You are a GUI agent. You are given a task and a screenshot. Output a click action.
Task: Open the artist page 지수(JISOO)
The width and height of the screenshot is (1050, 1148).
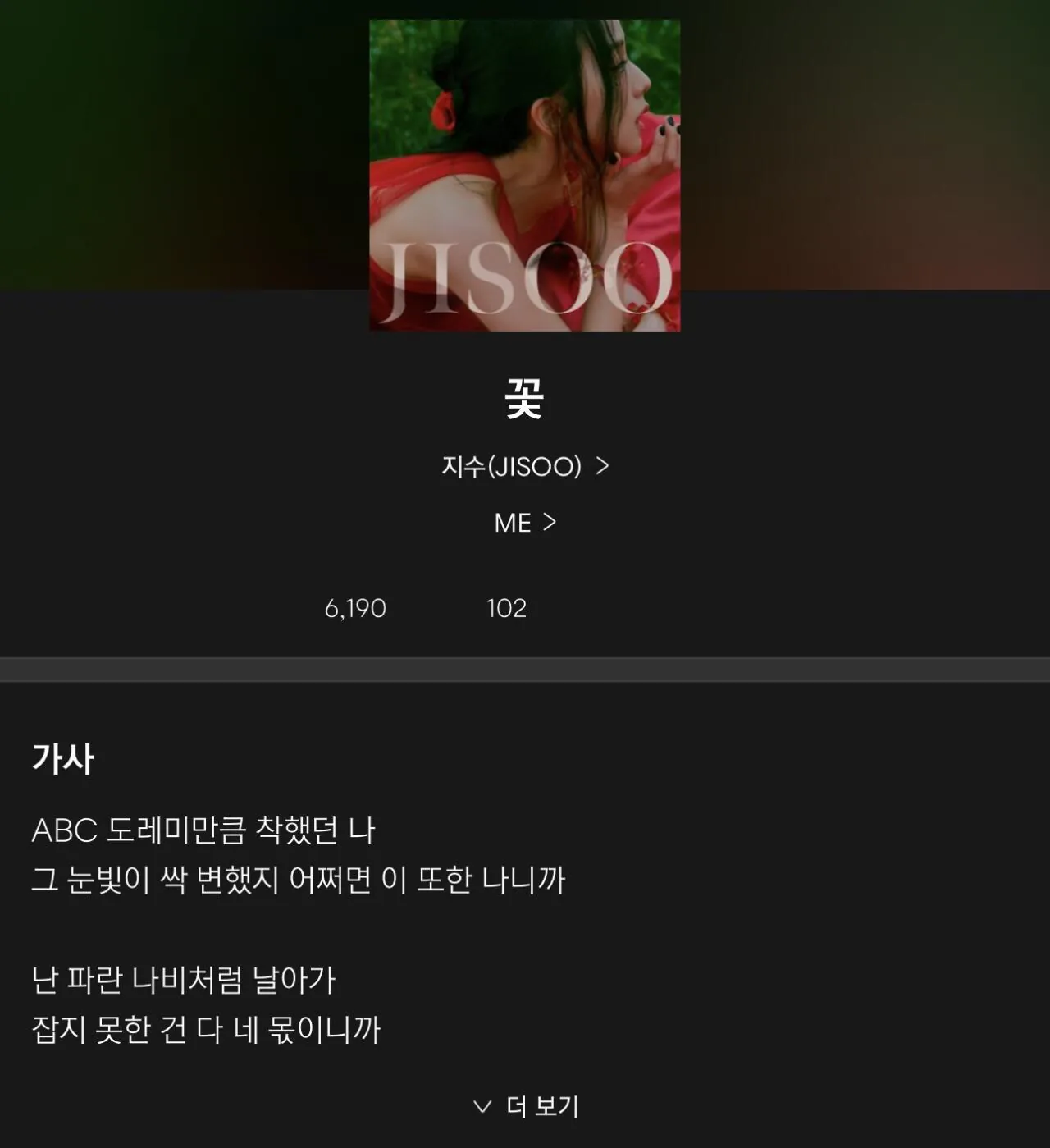pos(525,466)
